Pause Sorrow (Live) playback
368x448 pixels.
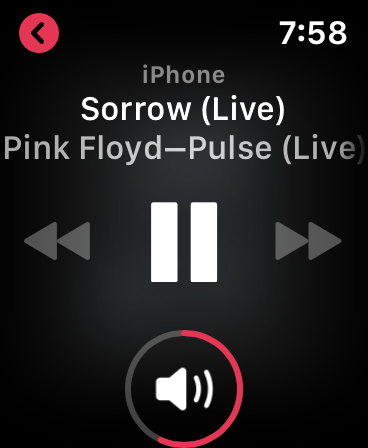click(184, 242)
